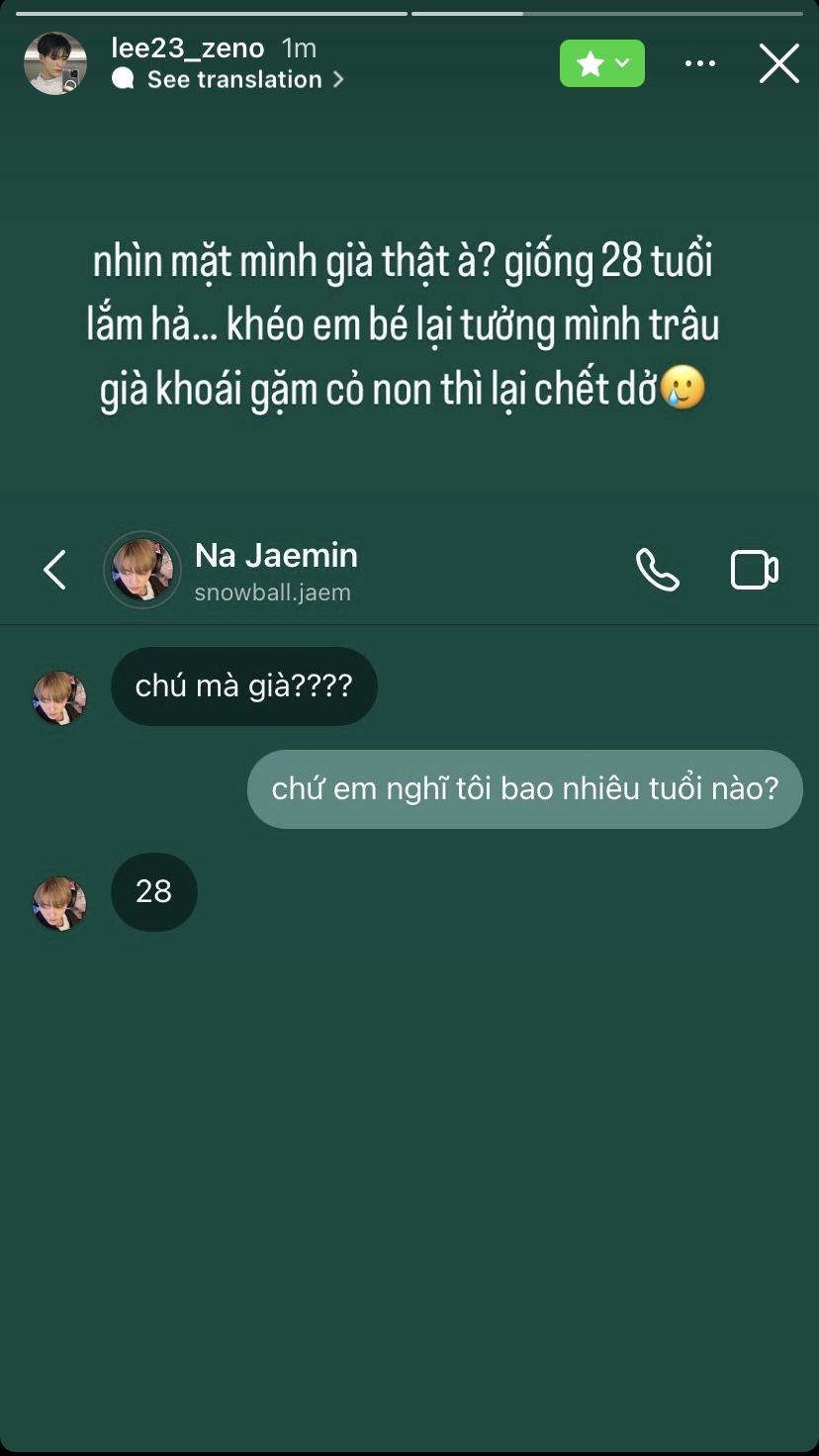See translation of the story
The image size is (819, 1456).
point(234,79)
